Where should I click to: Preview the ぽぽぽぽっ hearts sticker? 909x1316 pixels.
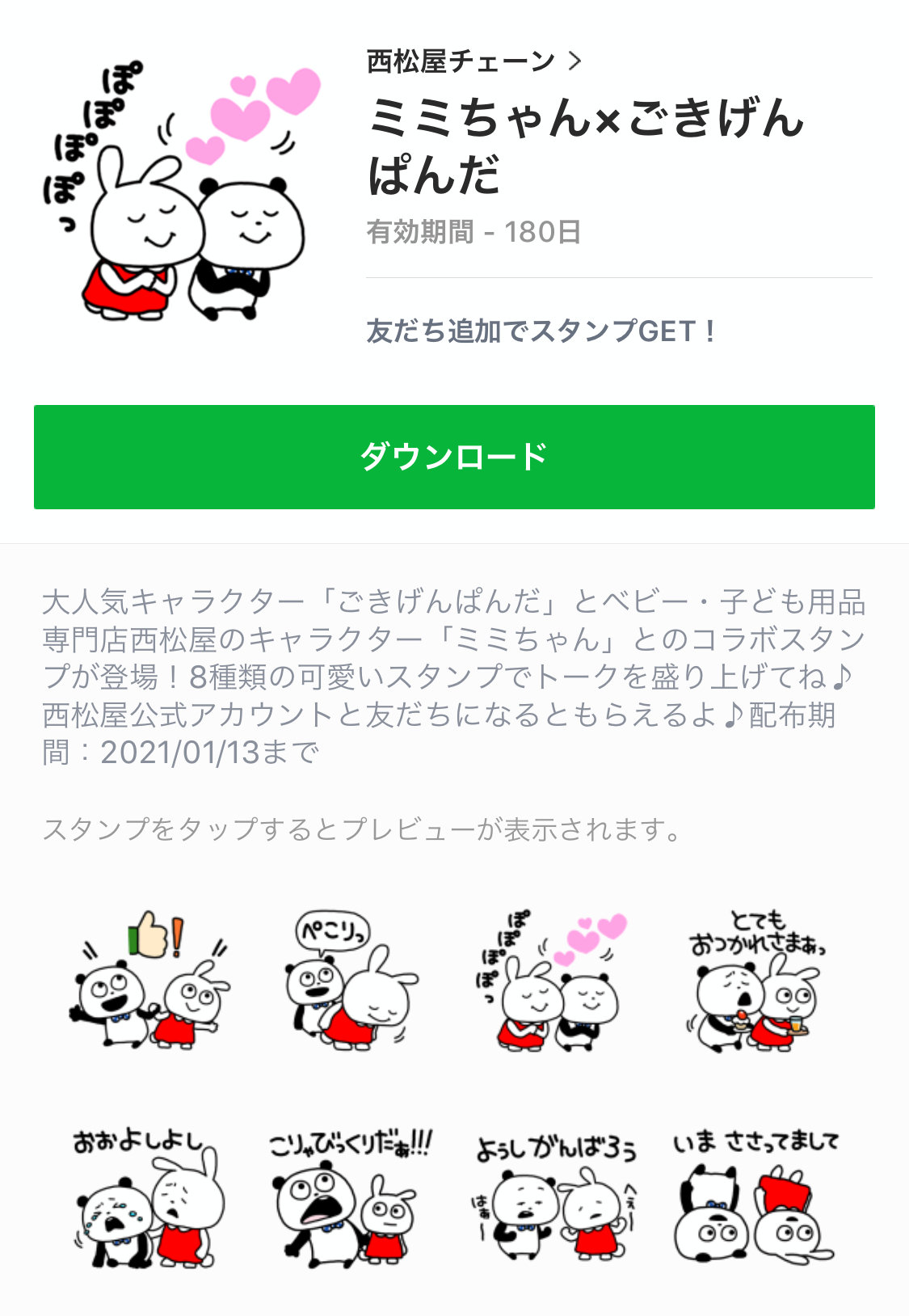point(553,981)
